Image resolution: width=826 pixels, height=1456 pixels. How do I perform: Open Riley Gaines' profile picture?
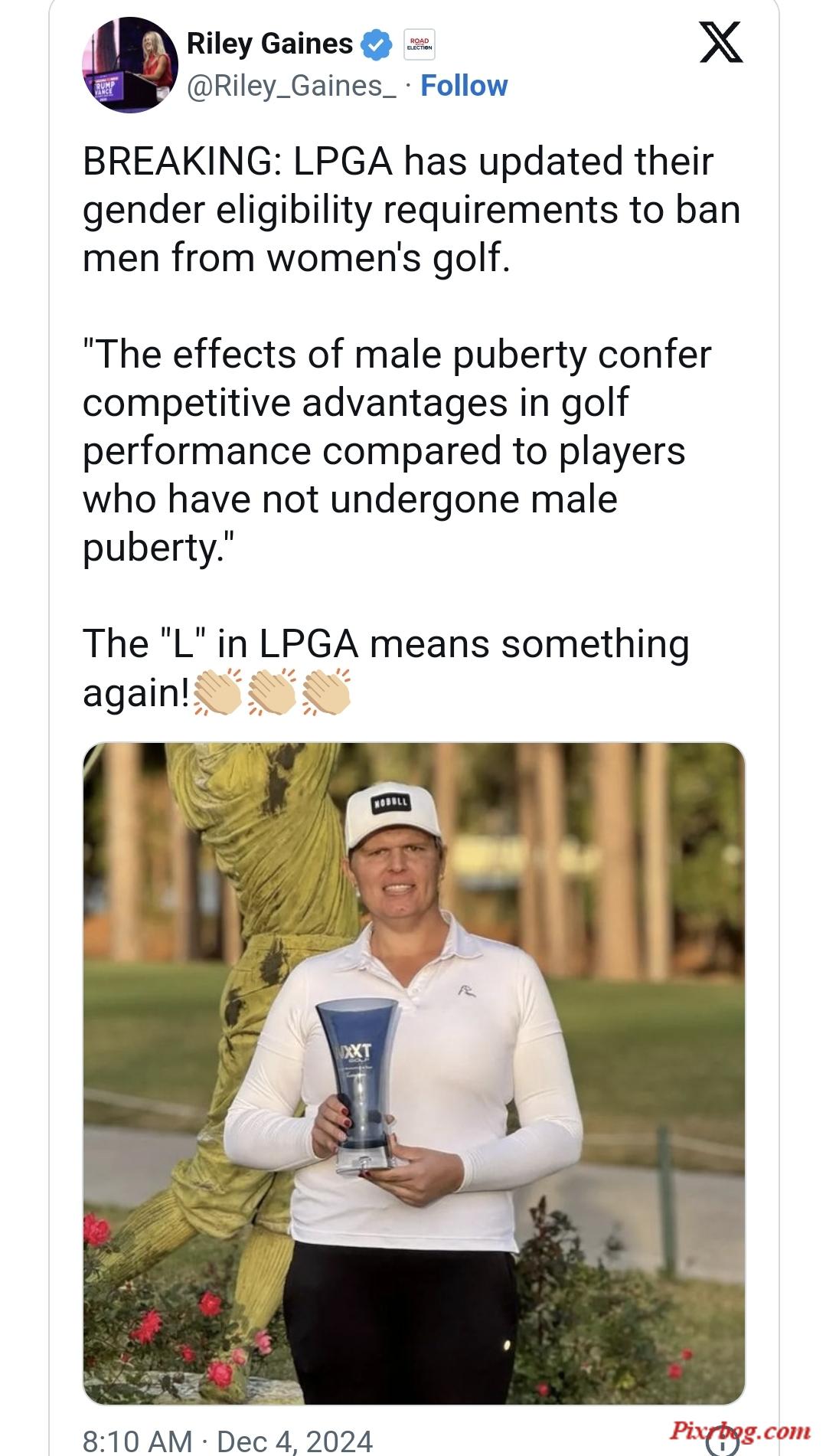click(130, 65)
